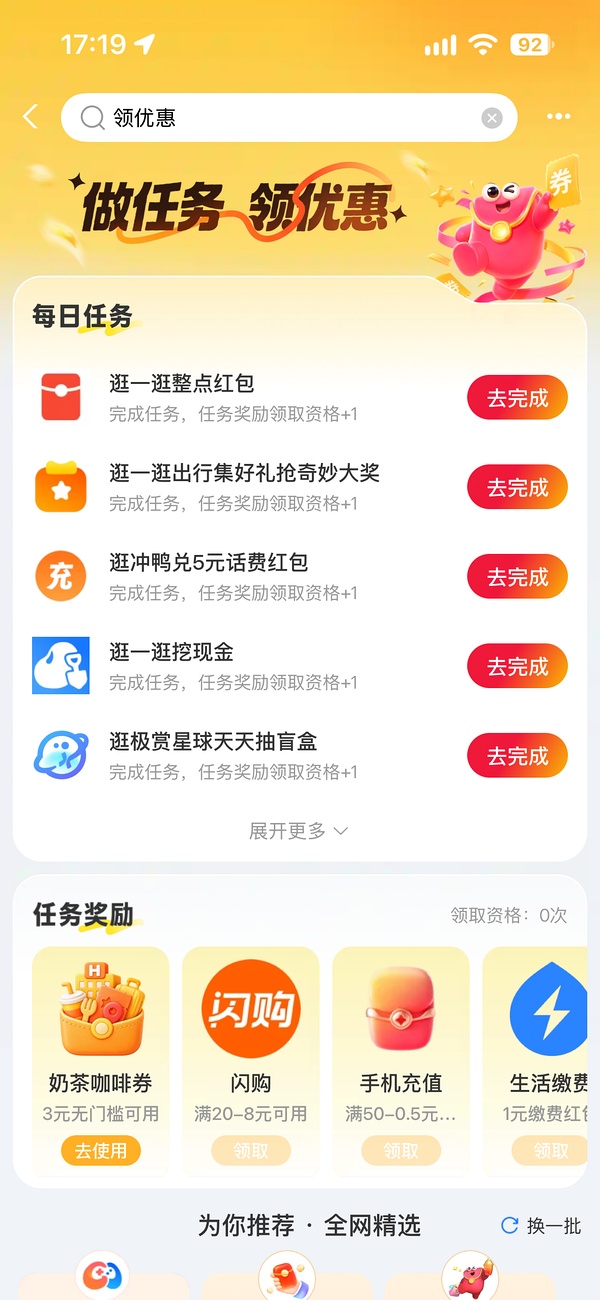Tap 去完成 for 逛冲鸭兑5元话费红包

(x=517, y=577)
